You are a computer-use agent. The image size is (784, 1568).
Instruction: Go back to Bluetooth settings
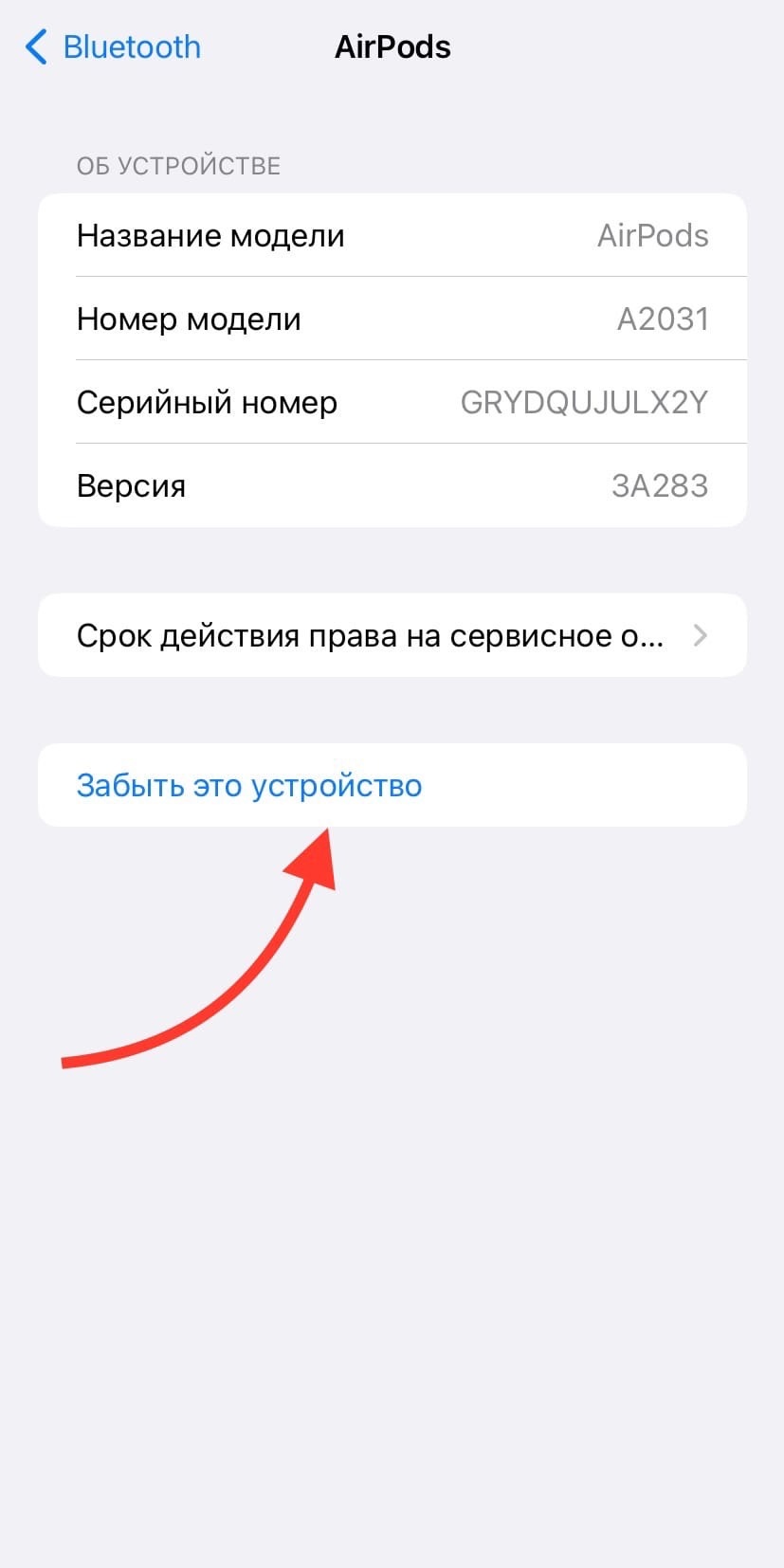tap(113, 46)
